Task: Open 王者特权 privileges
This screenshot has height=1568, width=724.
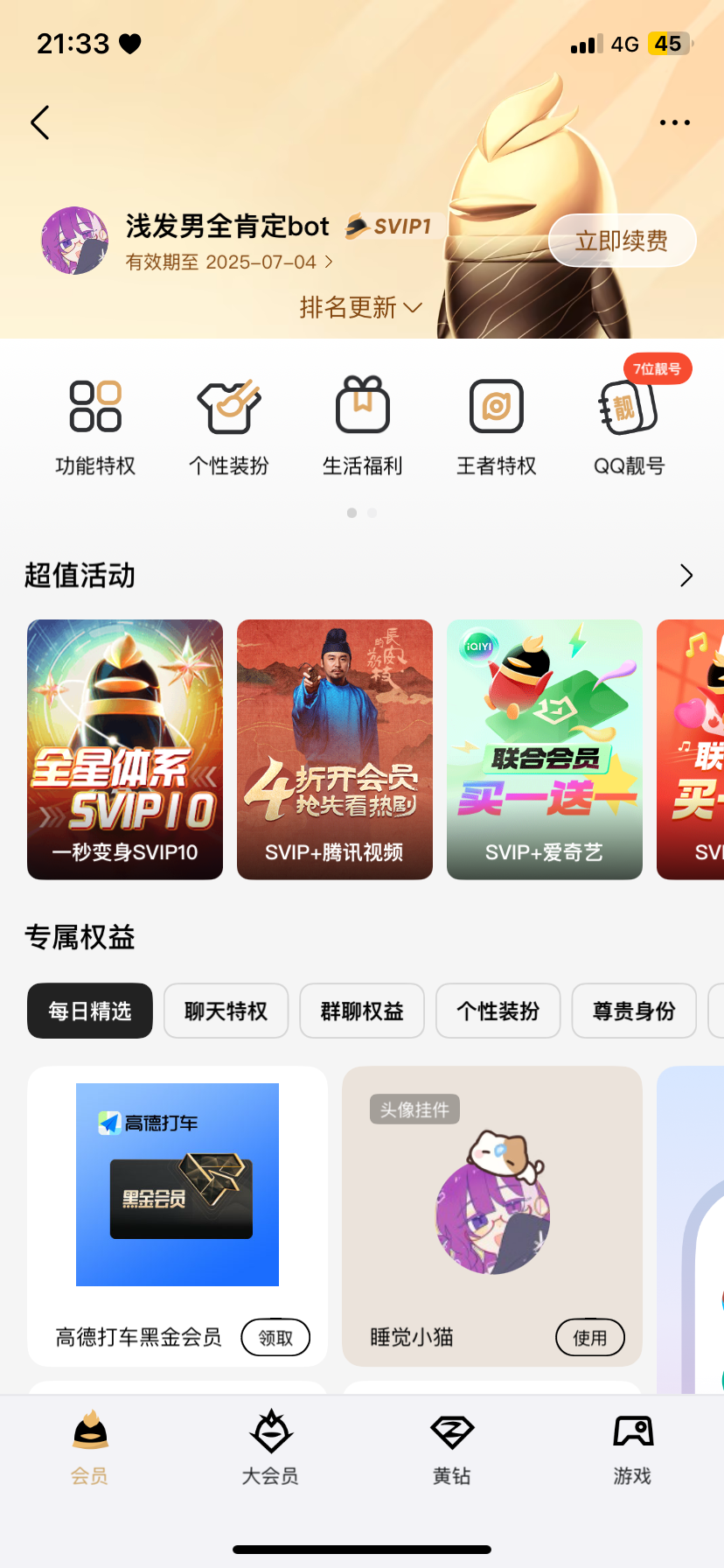Action: point(497,426)
